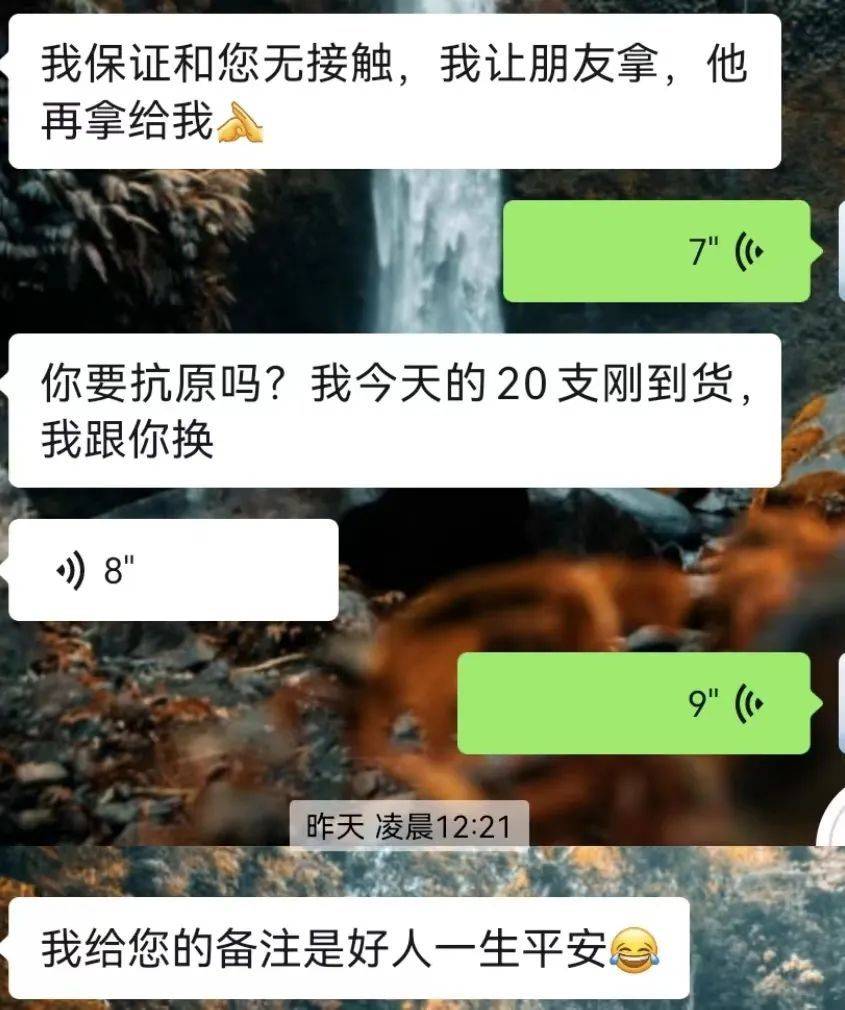Play the 7-second green voice message
The height and width of the screenshot is (1010, 845).
pos(655,251)
